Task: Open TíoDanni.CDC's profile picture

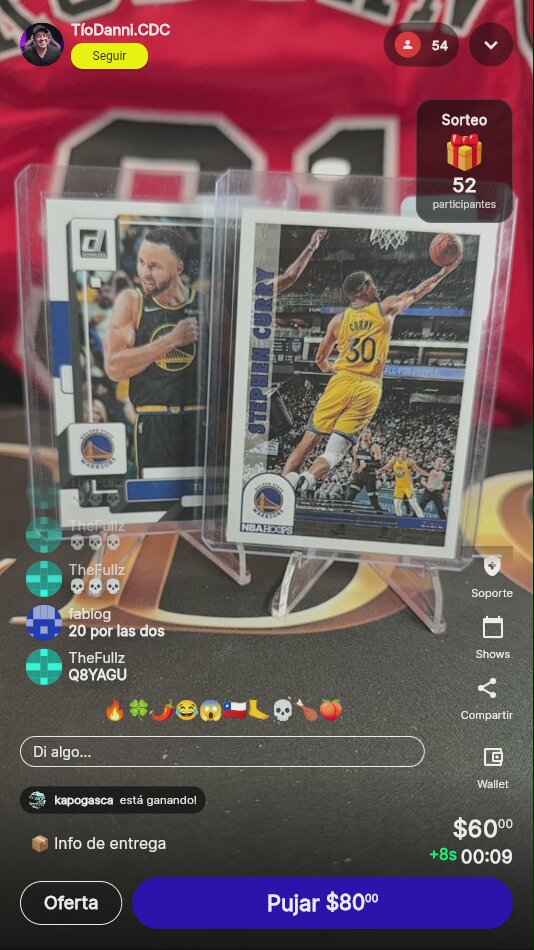Action: (42, 44)
